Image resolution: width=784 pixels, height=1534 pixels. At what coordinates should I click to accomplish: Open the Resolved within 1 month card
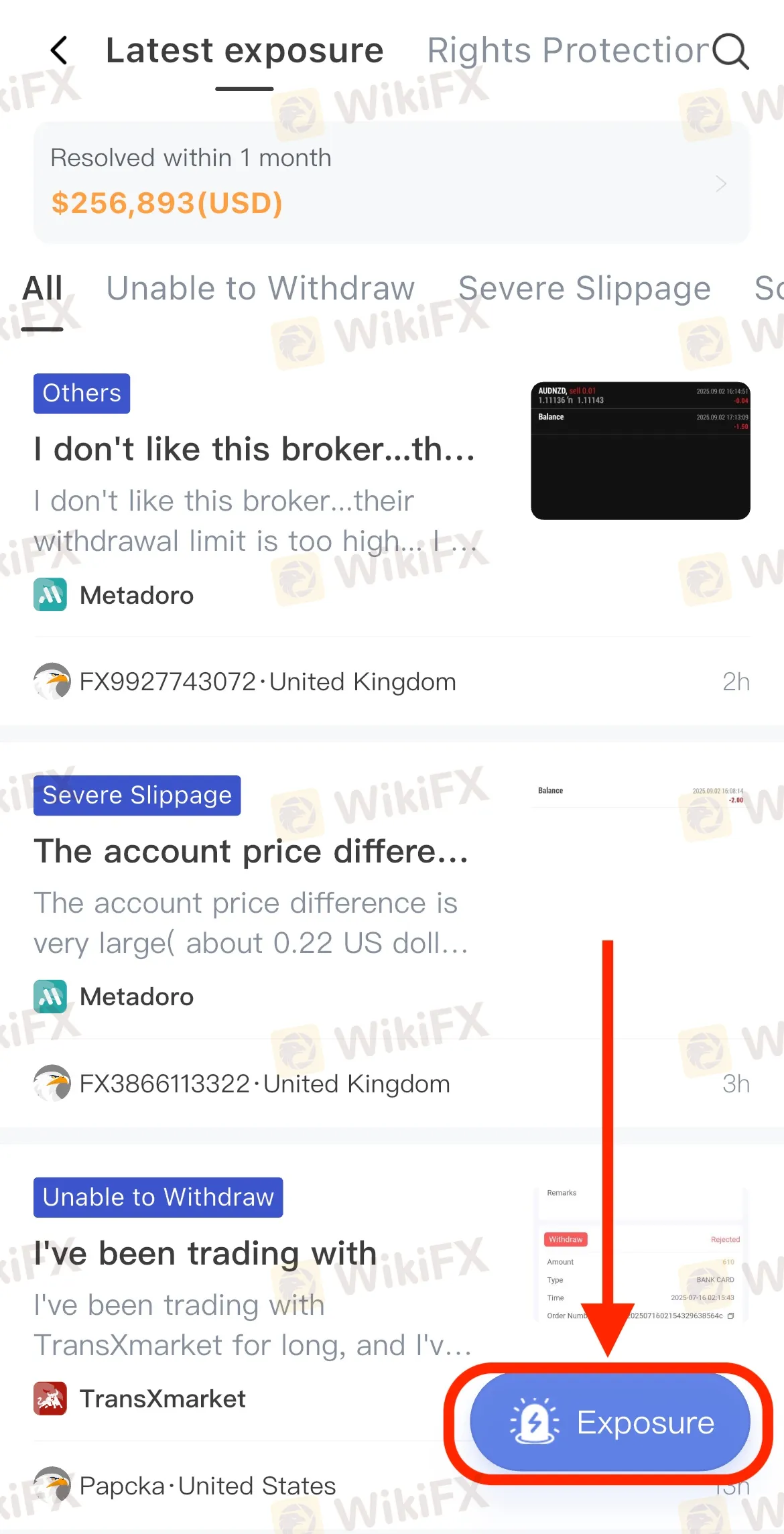pos(391,182)
